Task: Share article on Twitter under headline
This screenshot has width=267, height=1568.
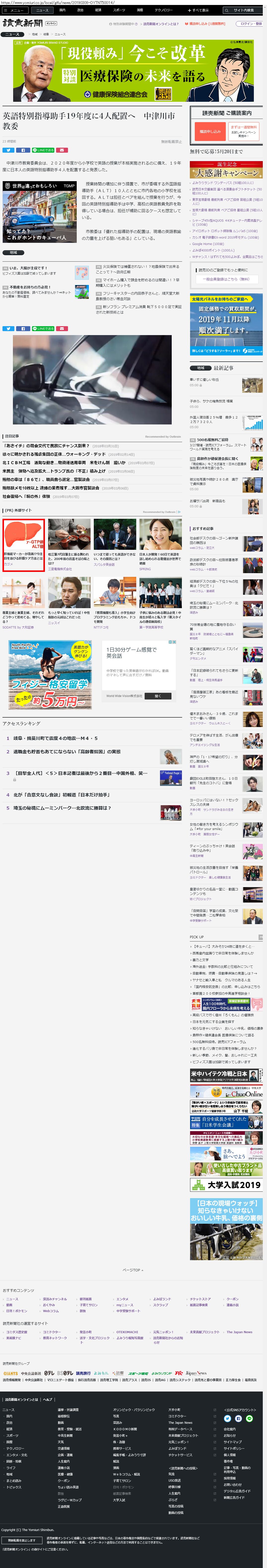Action: pyautogui.click(x=8, y=150)
